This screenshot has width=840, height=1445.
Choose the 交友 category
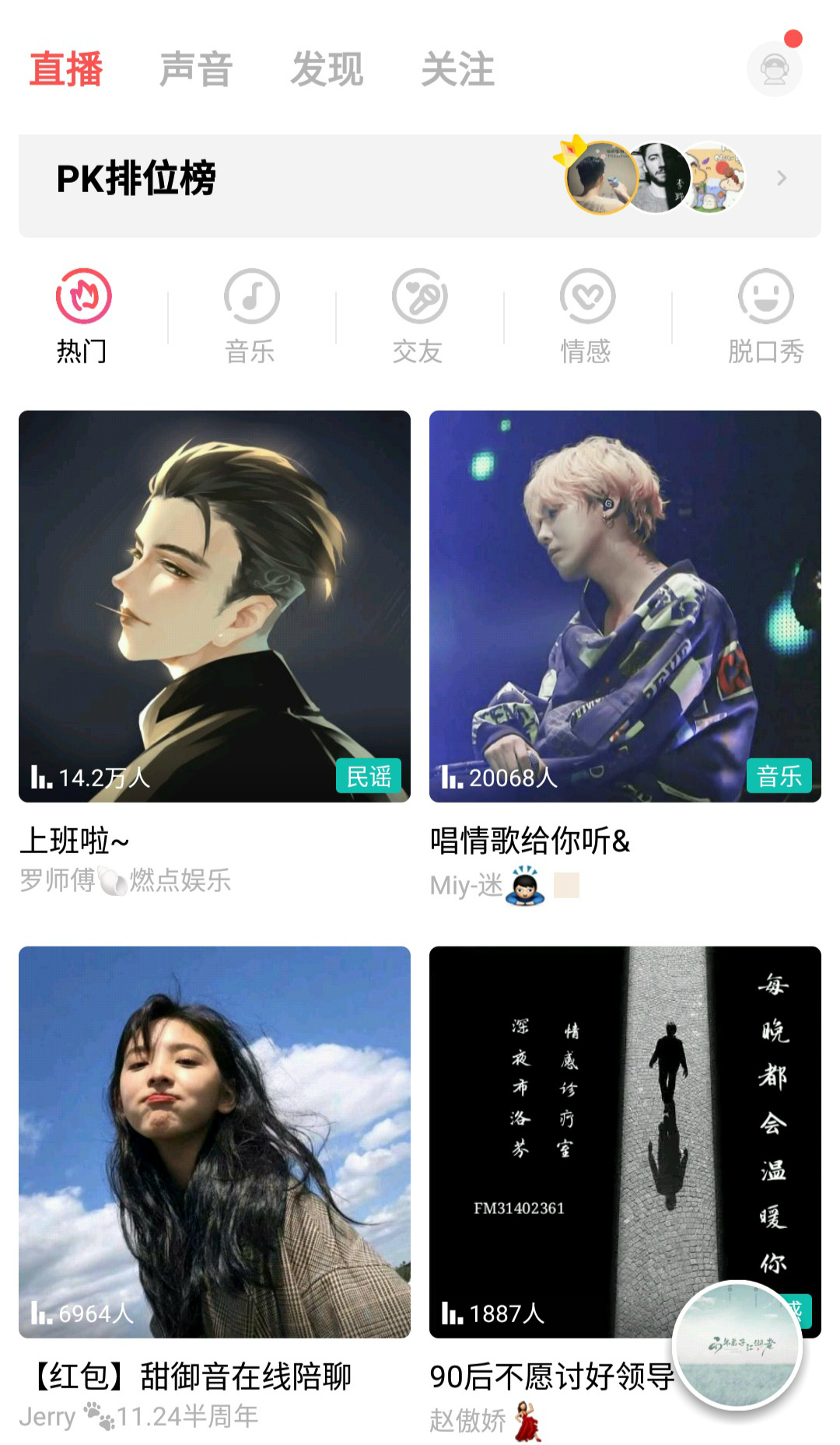click(418, 316)
